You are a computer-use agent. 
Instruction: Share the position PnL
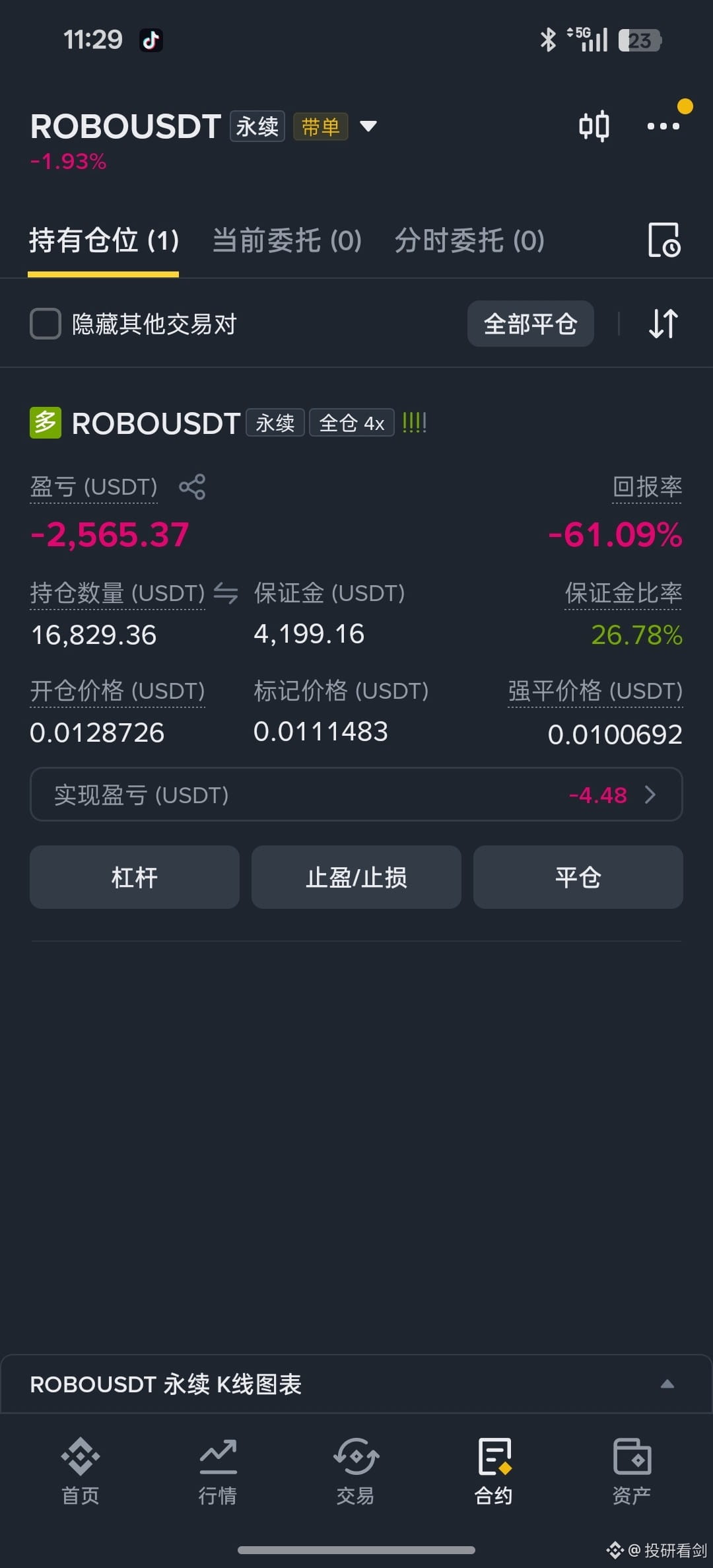point(192,487)
